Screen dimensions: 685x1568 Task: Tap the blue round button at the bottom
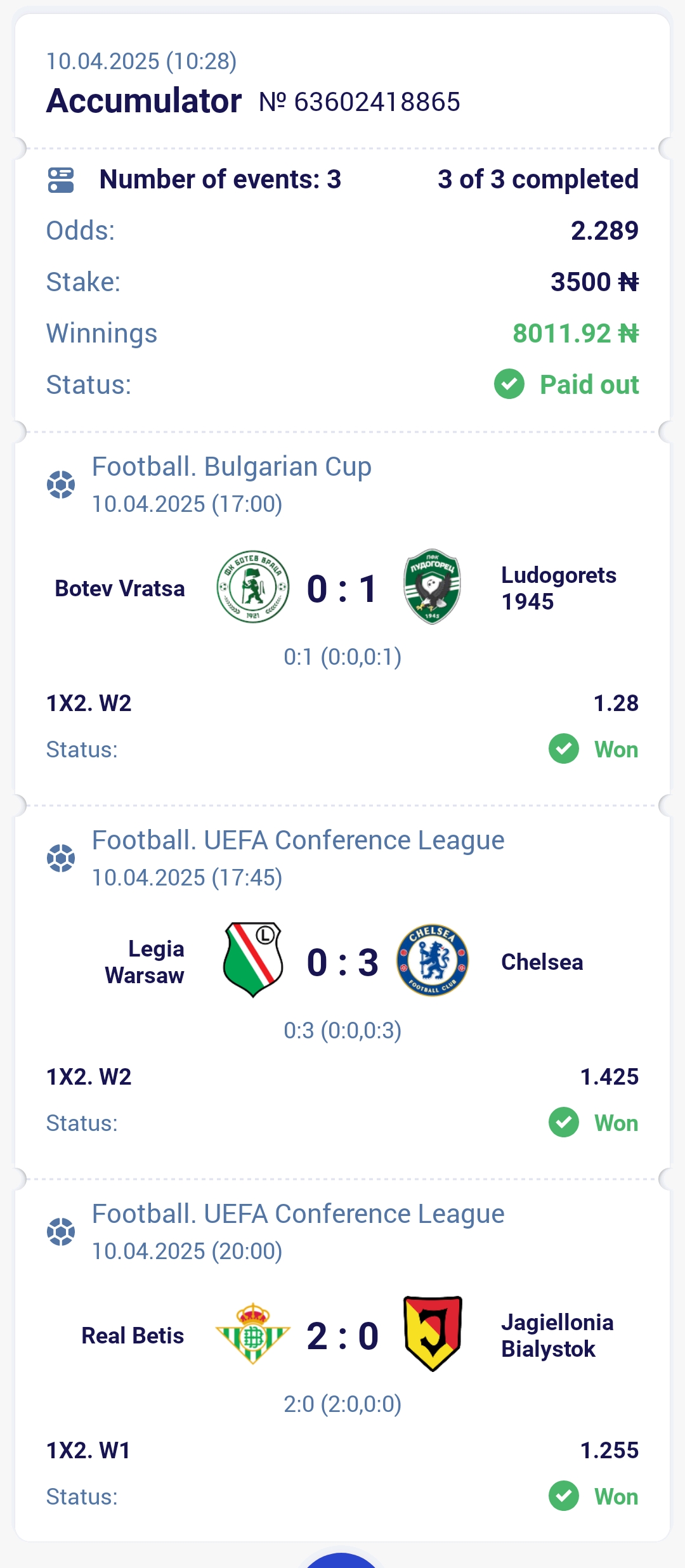(x=341, y=1561)
